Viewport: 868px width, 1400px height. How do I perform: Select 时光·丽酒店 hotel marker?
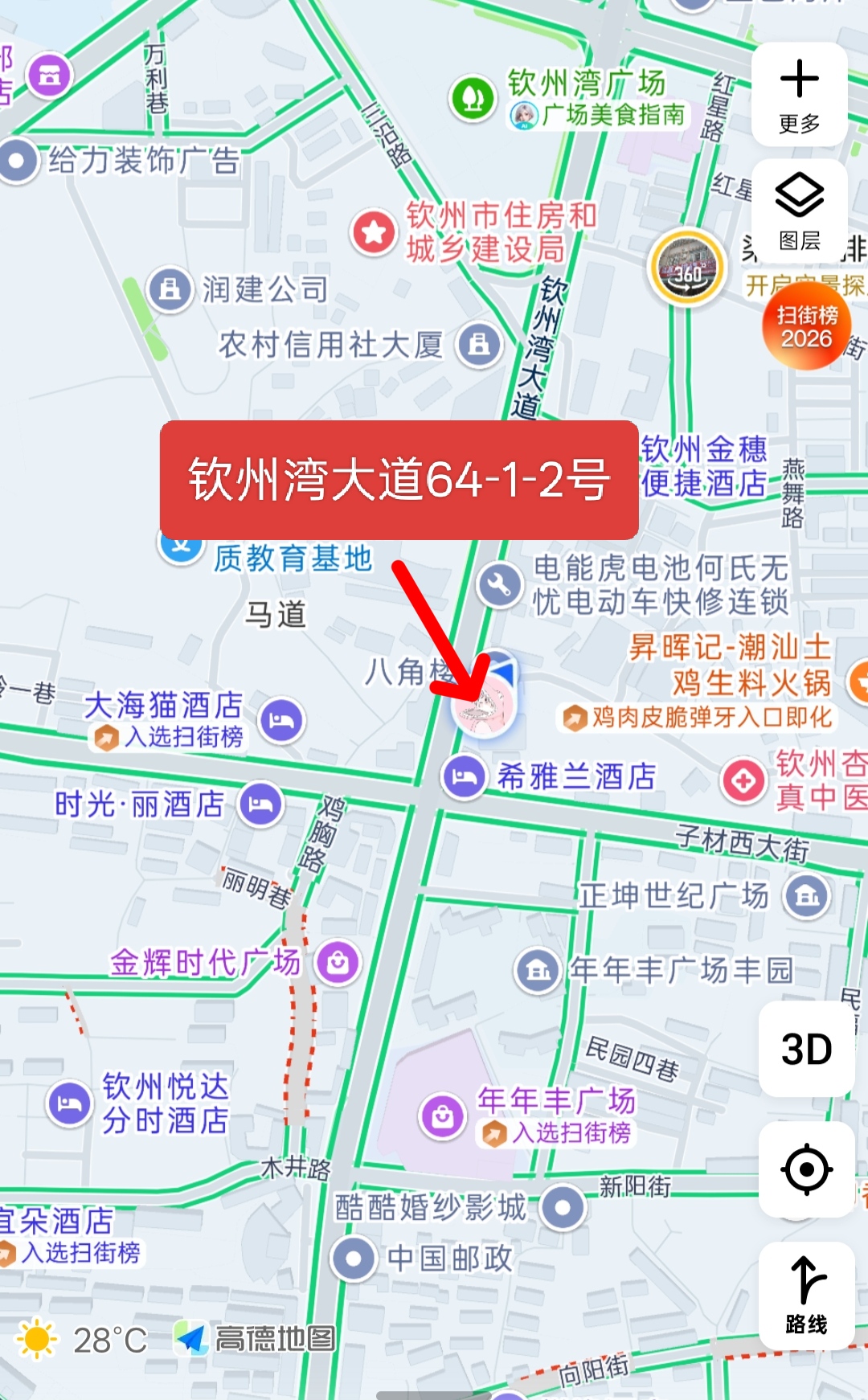261,804
